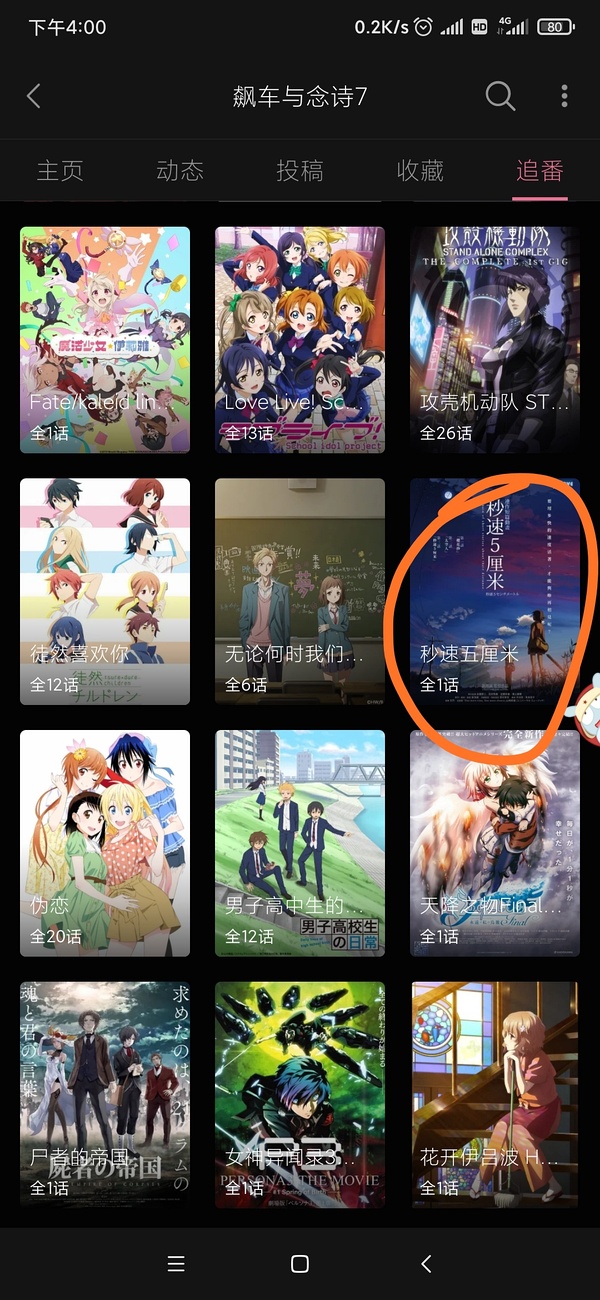Switch to the 收藏 tab
Screen dimensions: 600x1300
(420, 171)
